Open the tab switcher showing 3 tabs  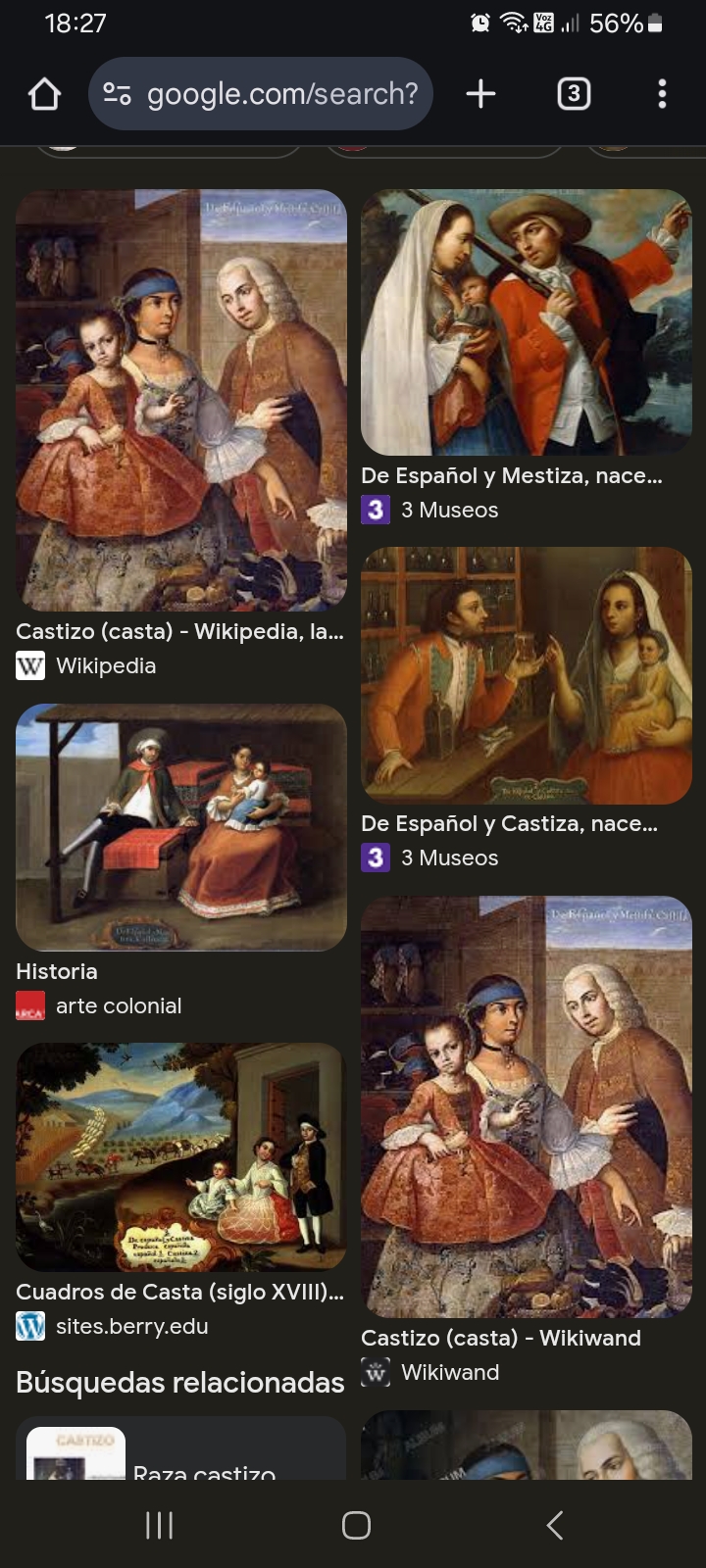point(574,94)
